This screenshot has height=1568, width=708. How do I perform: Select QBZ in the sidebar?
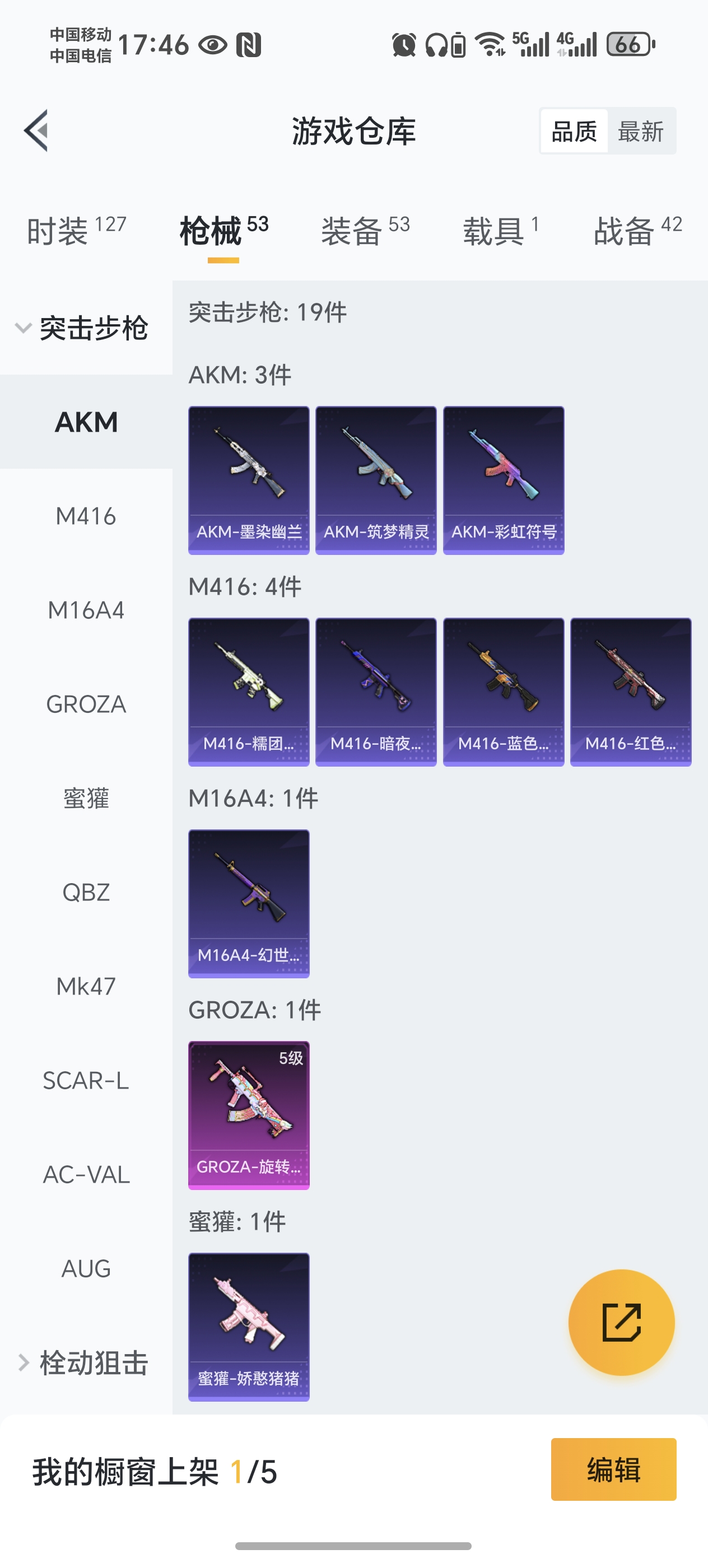86,892
